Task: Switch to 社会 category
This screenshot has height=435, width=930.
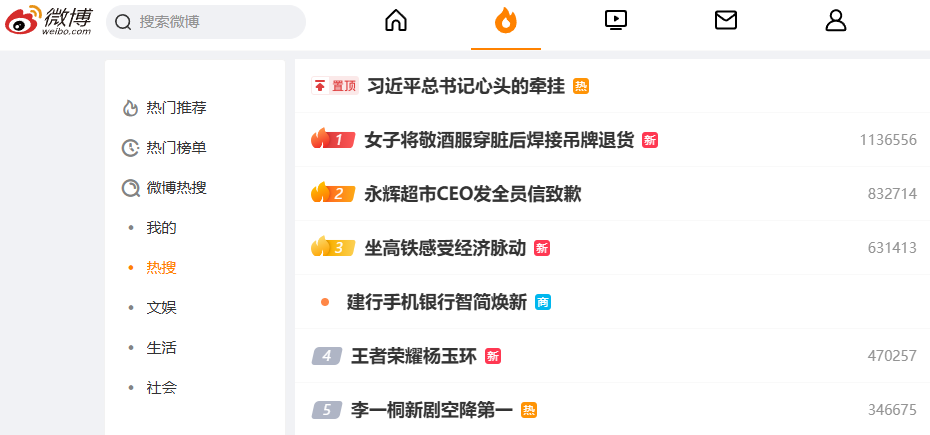Action: pos(161,388)
